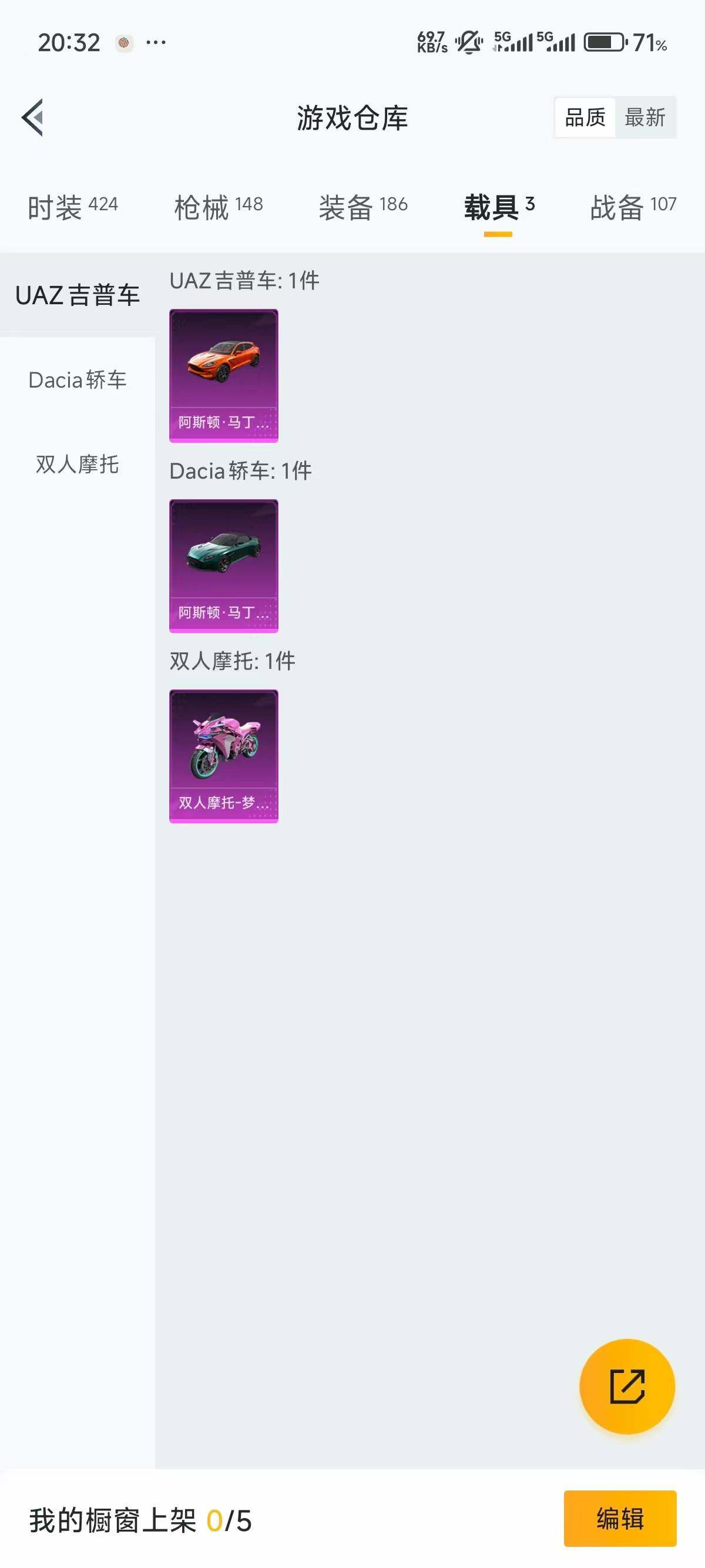Tap the mute notification icon in status bar
Screen dimensions: 705x1568
coord(466,41)
